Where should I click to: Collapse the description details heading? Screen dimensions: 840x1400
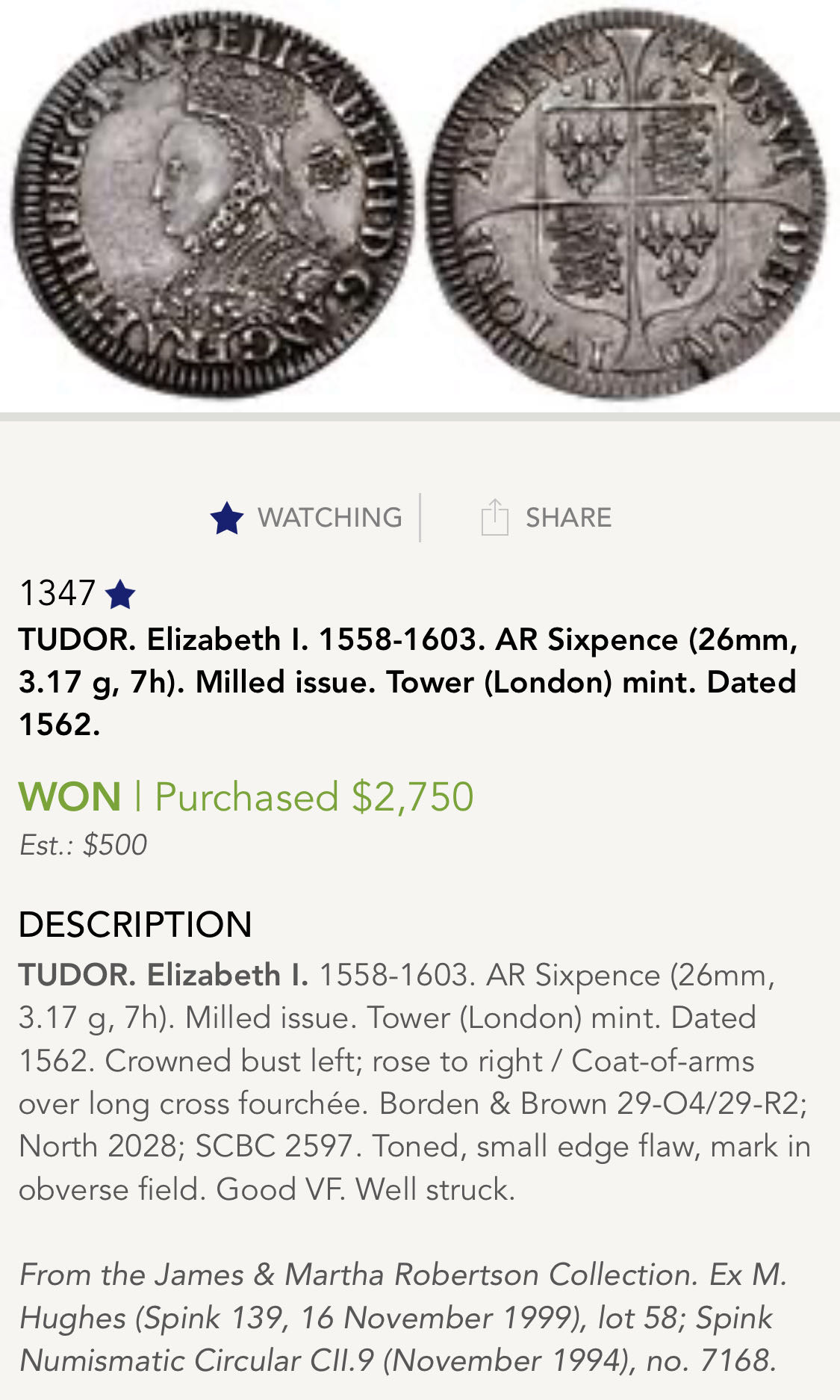(134, 924)
